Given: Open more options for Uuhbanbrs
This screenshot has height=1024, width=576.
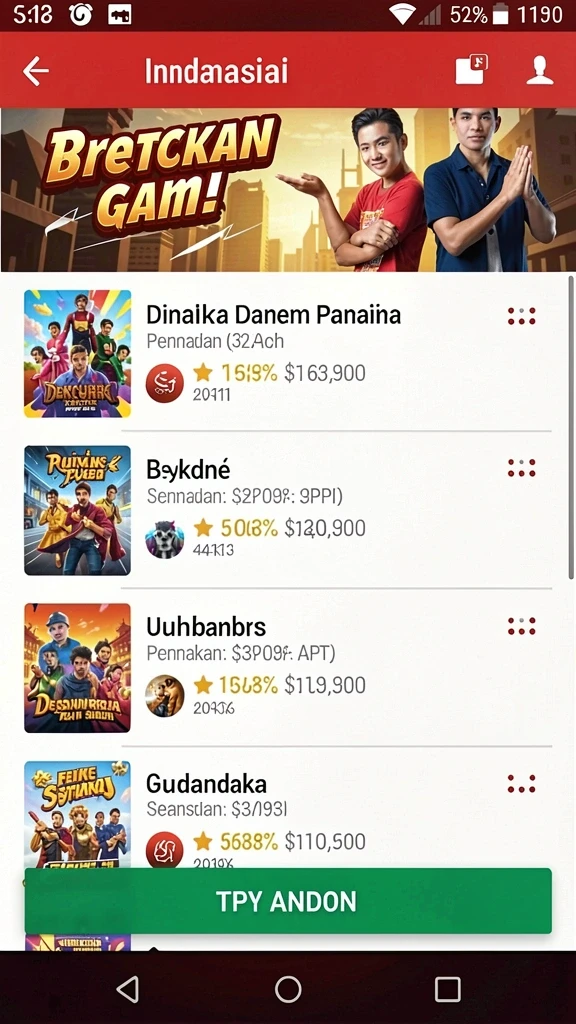Looking at the screenshot, I should pyautogui.click(x=522, y=626).
